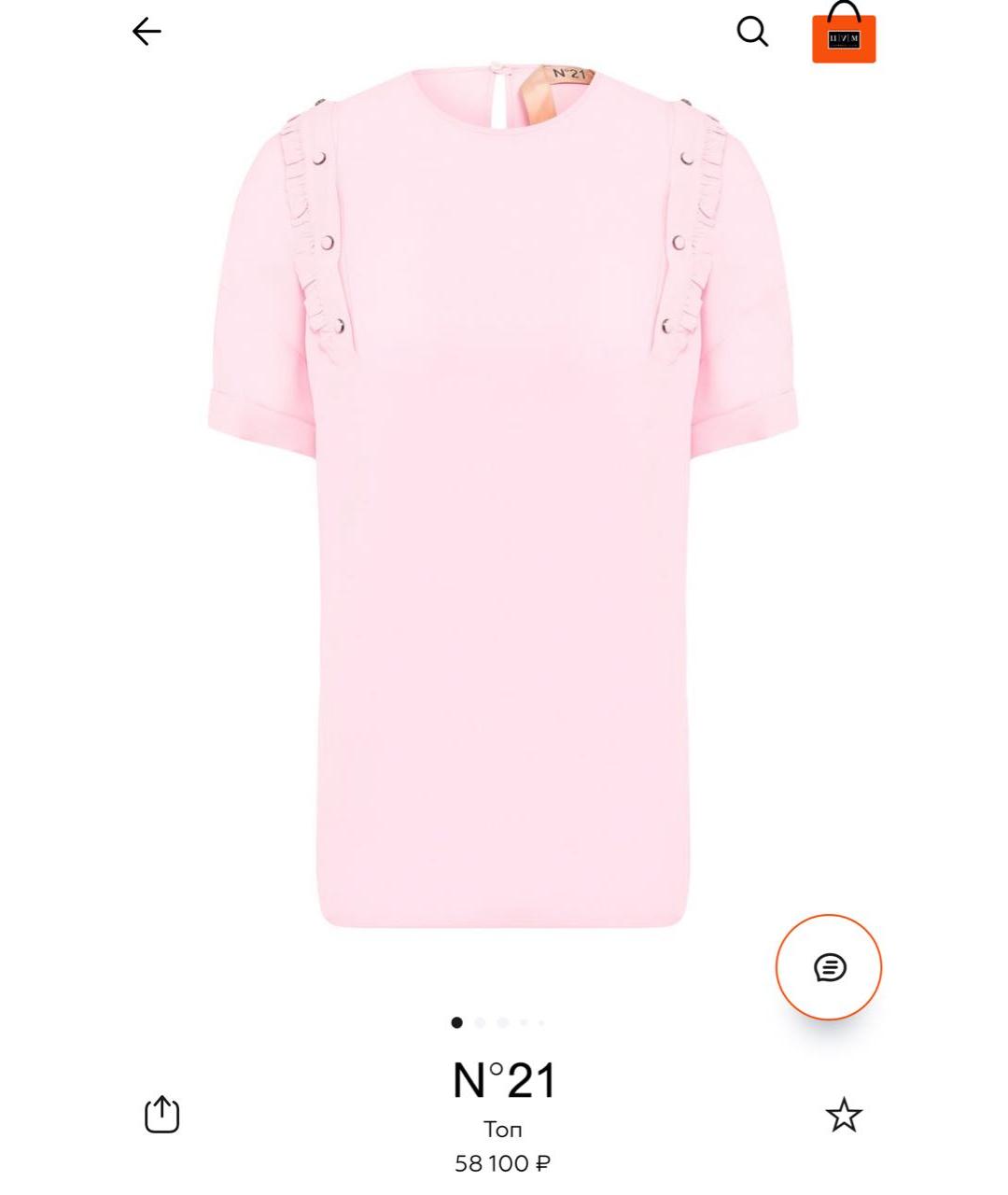Open the pink top product photo
This screenshot has height=1195, width=1008.
503,495
